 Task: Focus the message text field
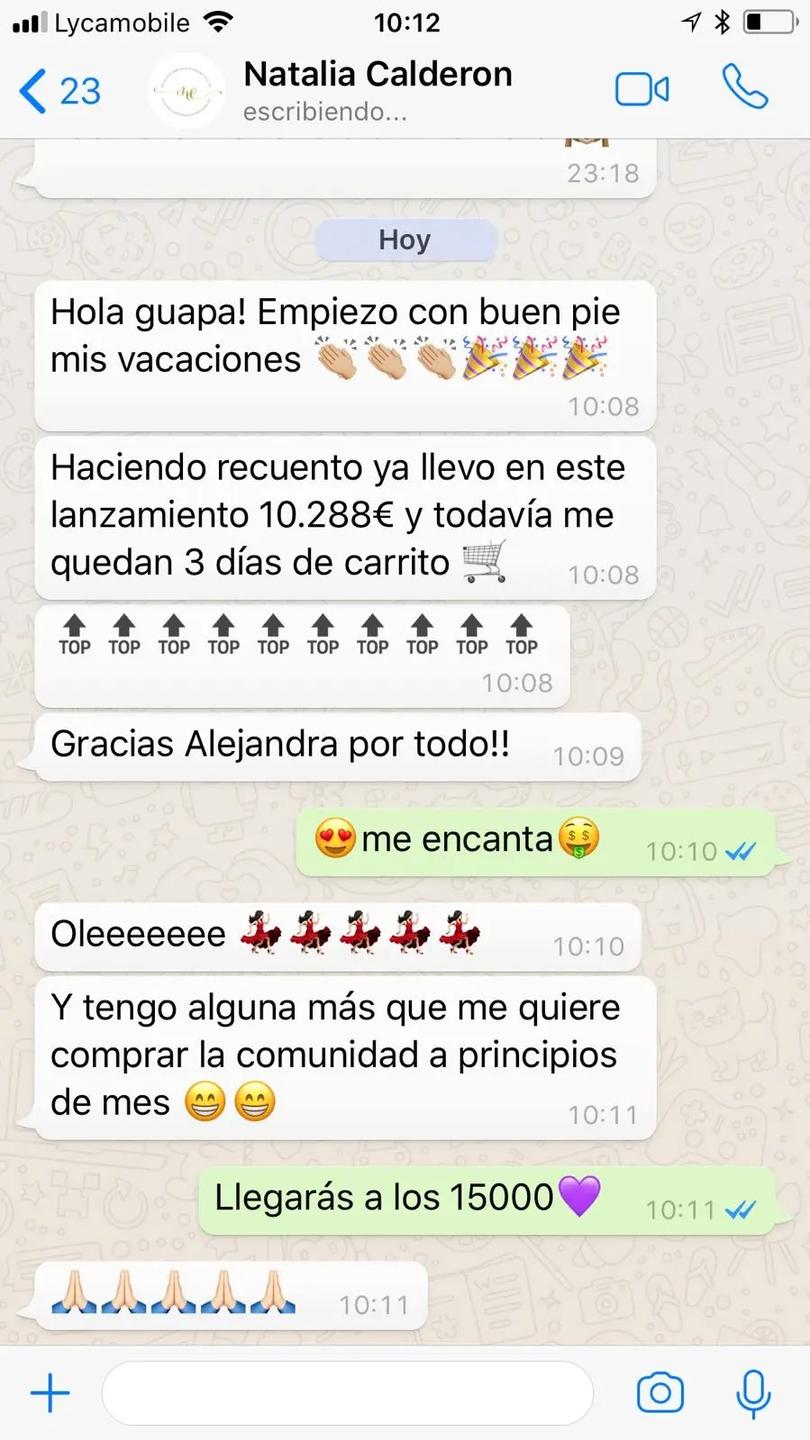point(347,1393)
